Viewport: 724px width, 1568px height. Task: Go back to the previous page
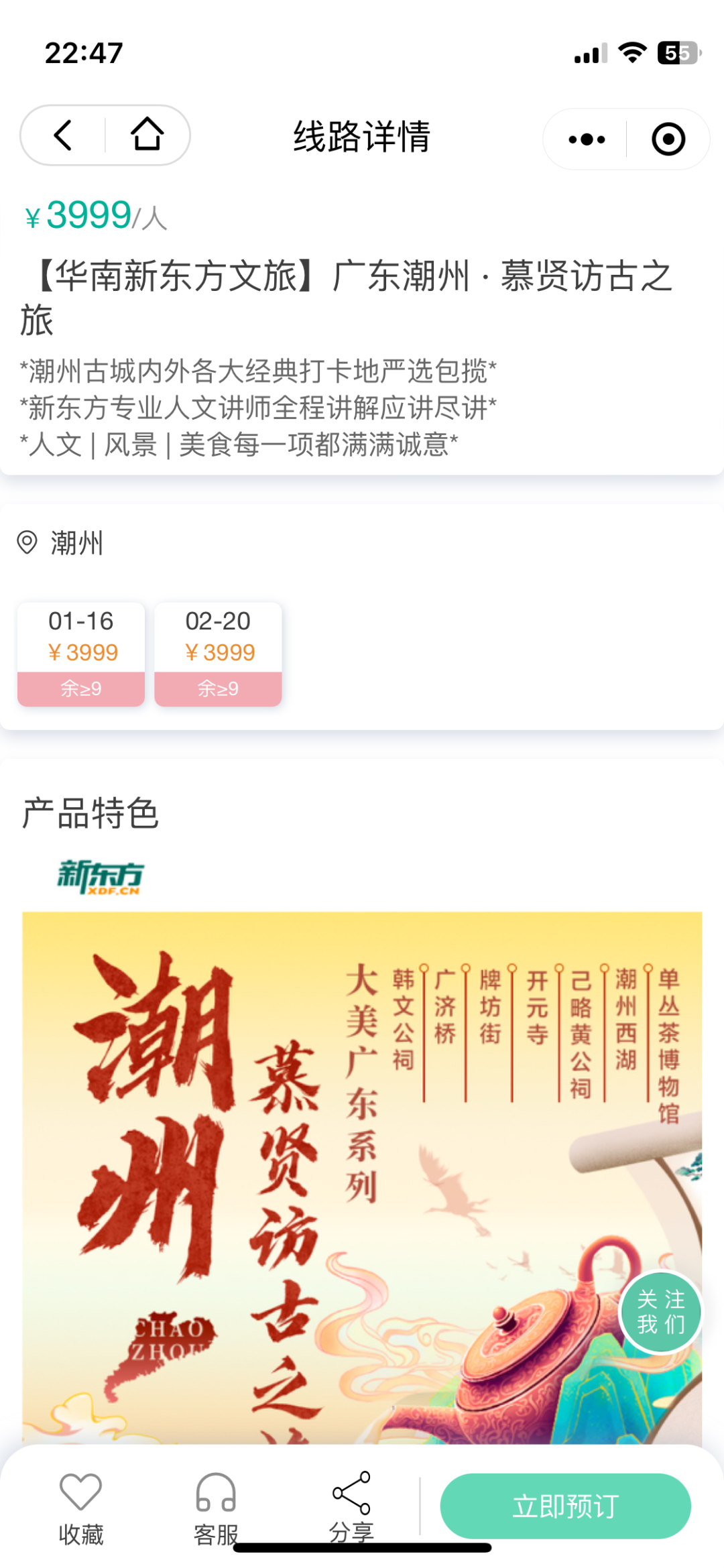pos(63,135)
